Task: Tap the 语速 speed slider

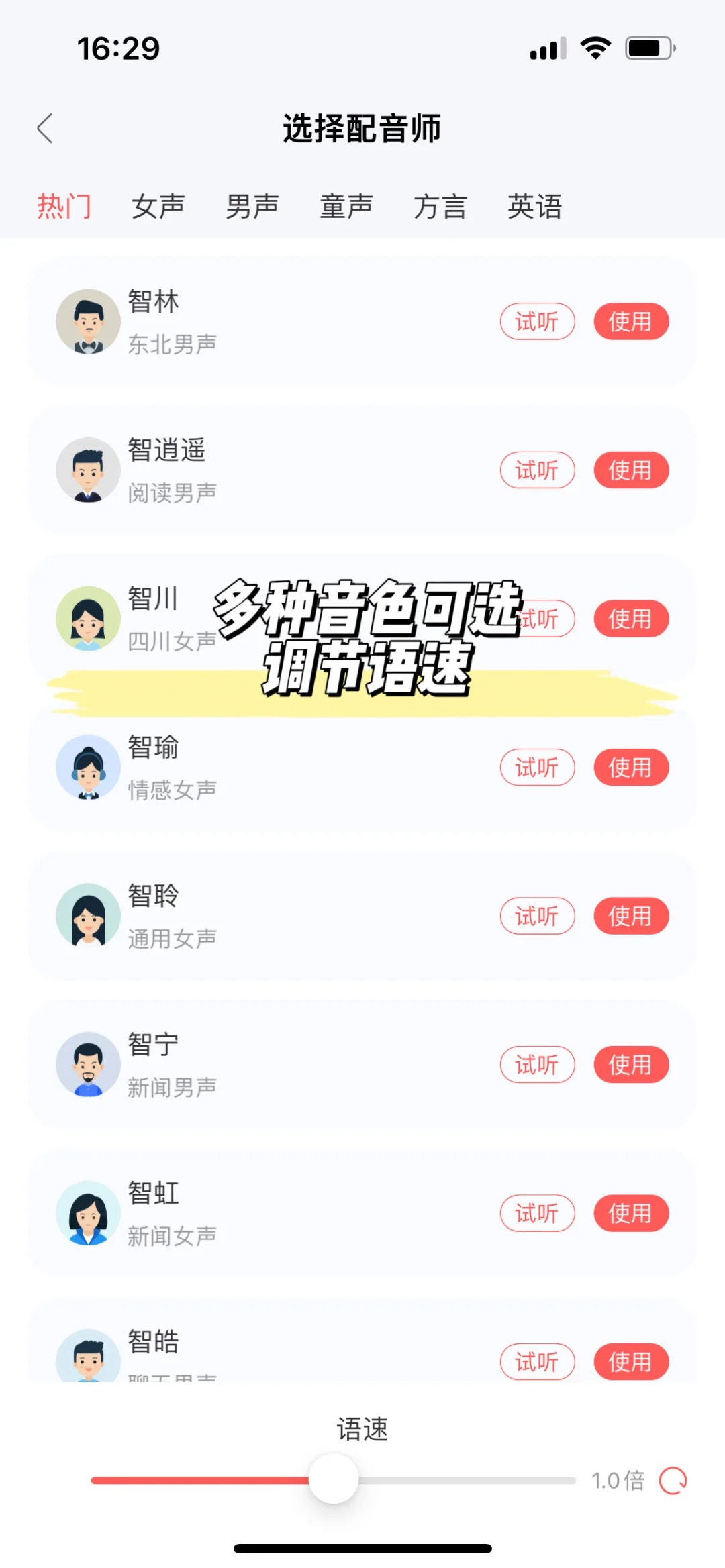Action: coord(334,1479)
